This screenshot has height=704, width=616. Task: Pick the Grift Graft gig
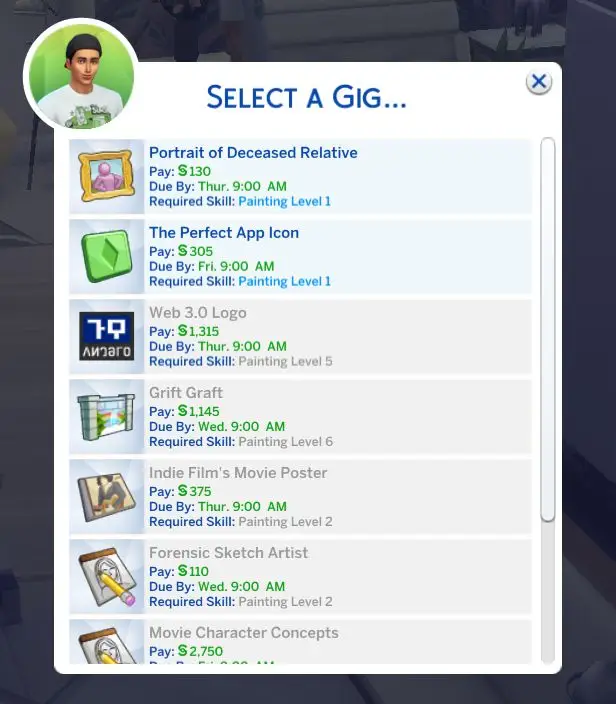(300, 417)
